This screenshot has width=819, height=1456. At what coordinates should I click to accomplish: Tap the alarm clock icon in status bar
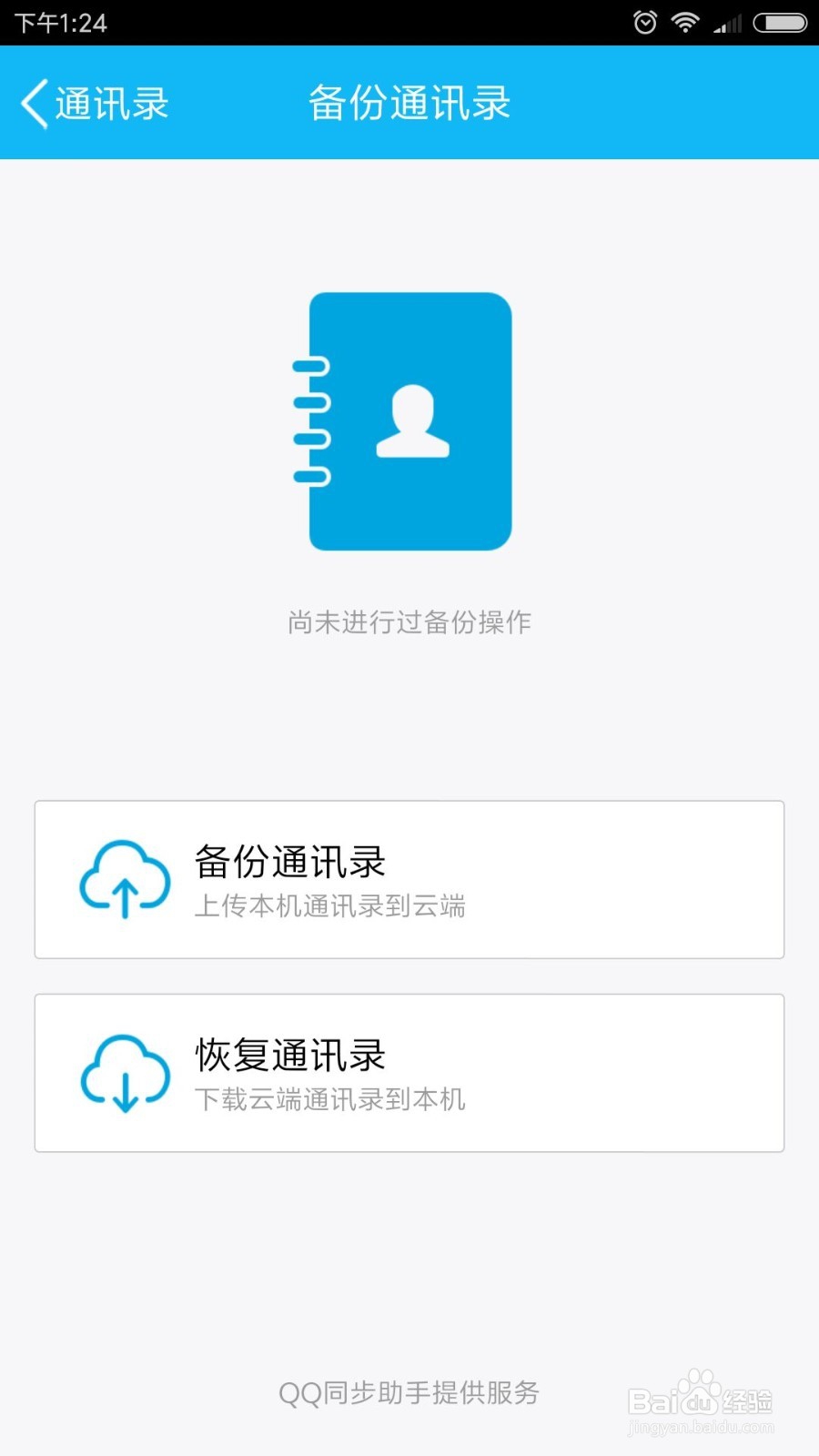(646, 23)
